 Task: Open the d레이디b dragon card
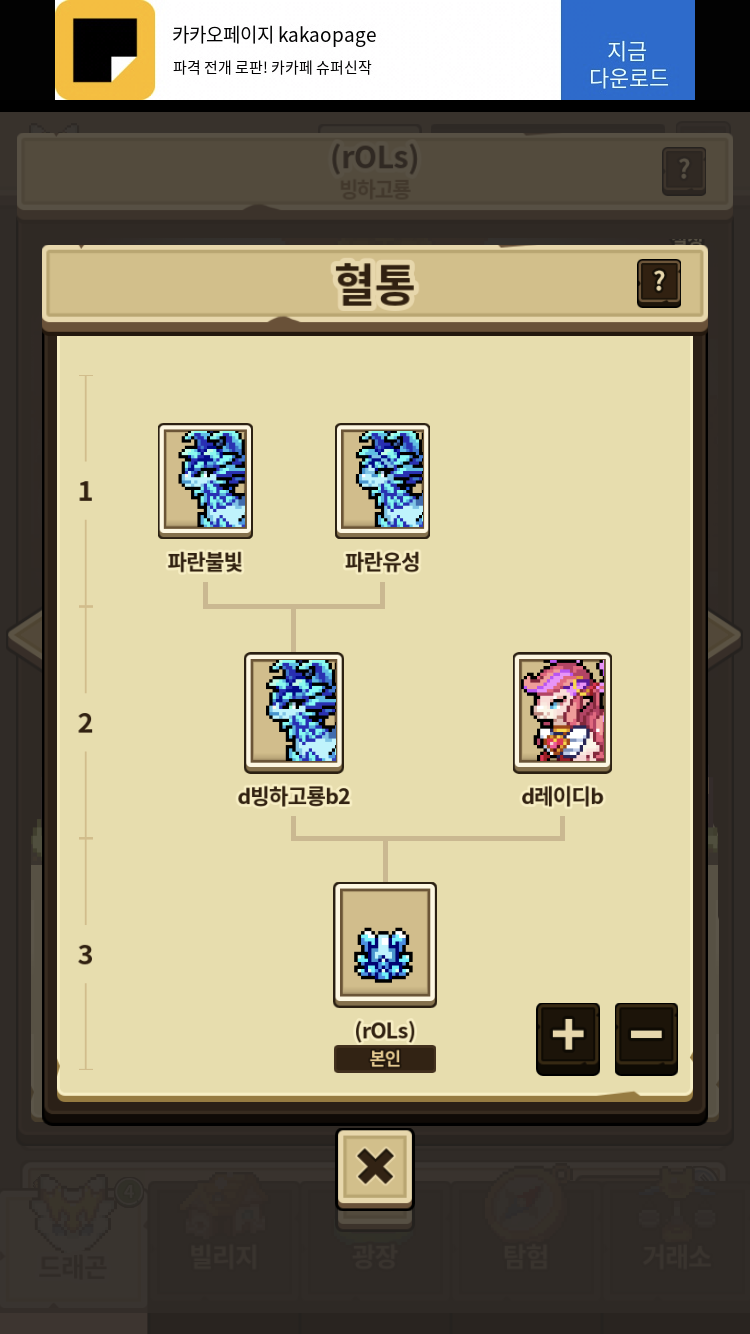562,712
